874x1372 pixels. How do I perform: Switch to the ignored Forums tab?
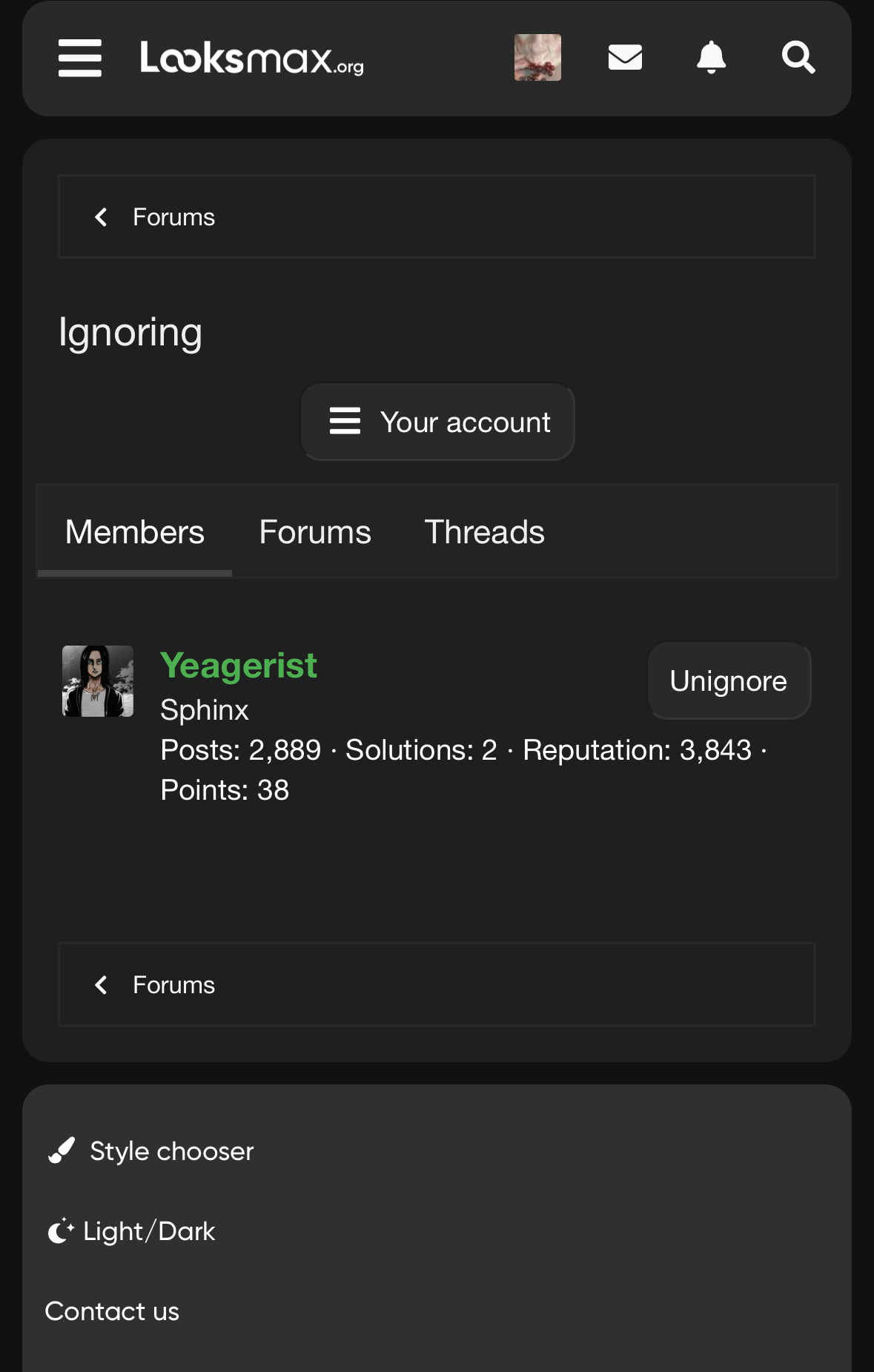[x=315, y=532]
